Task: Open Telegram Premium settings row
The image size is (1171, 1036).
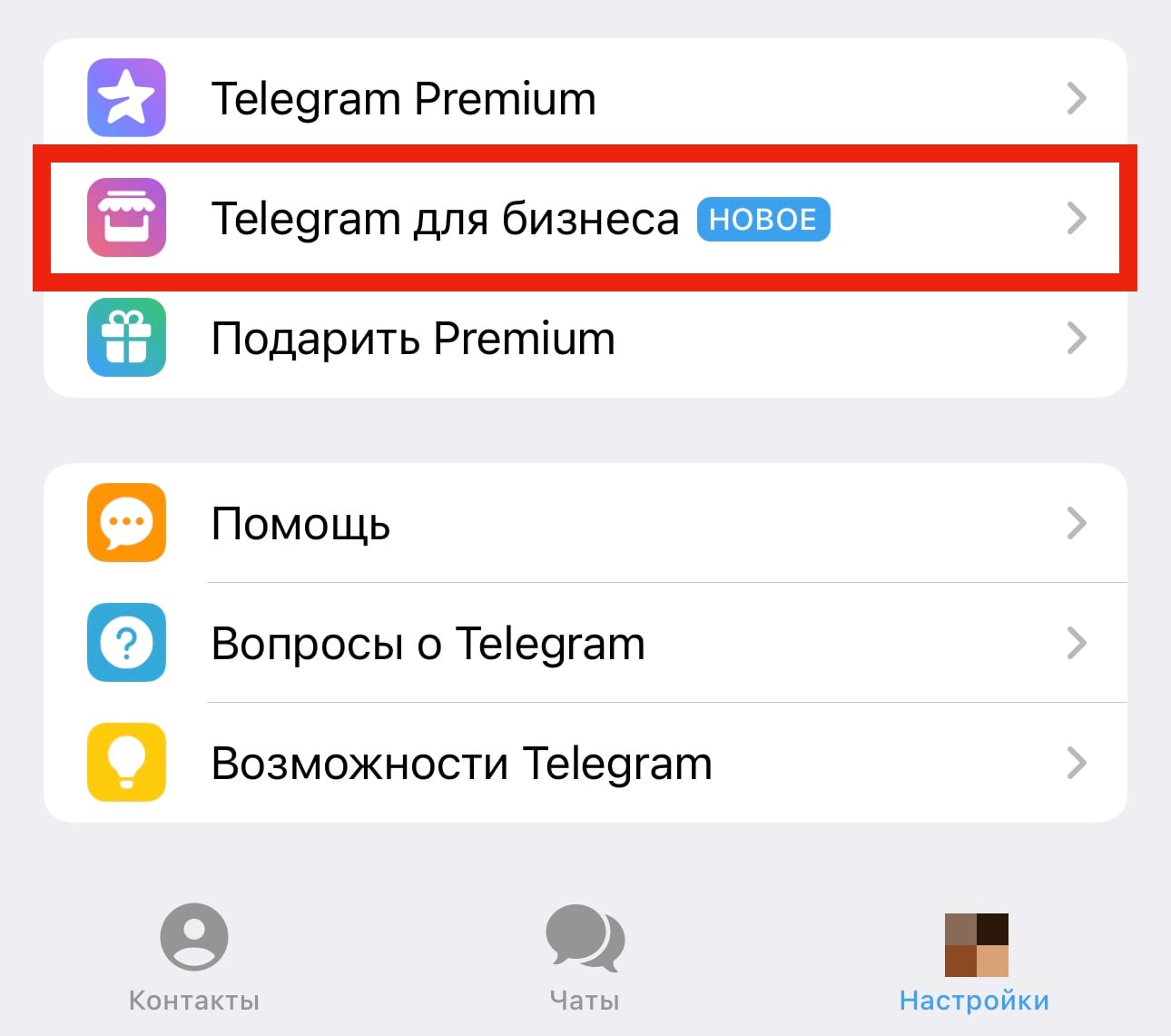Action: tap(585, 98)
